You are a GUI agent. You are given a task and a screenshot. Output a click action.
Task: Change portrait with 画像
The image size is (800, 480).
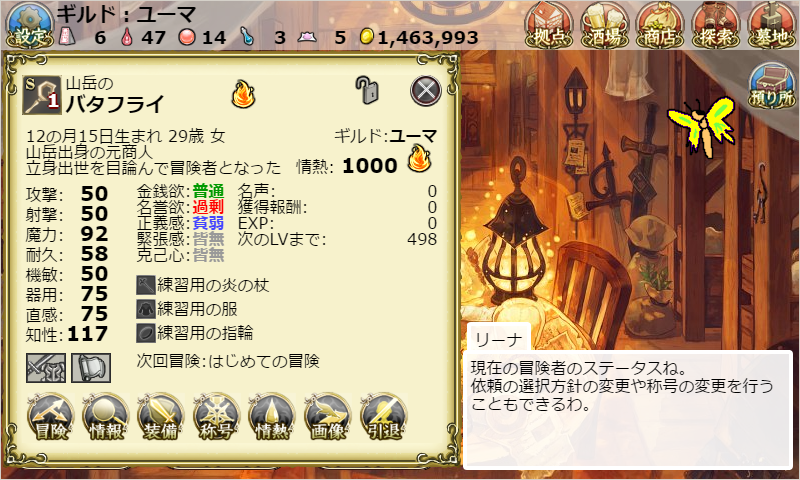pyautogui.click(x=327, y=417)
